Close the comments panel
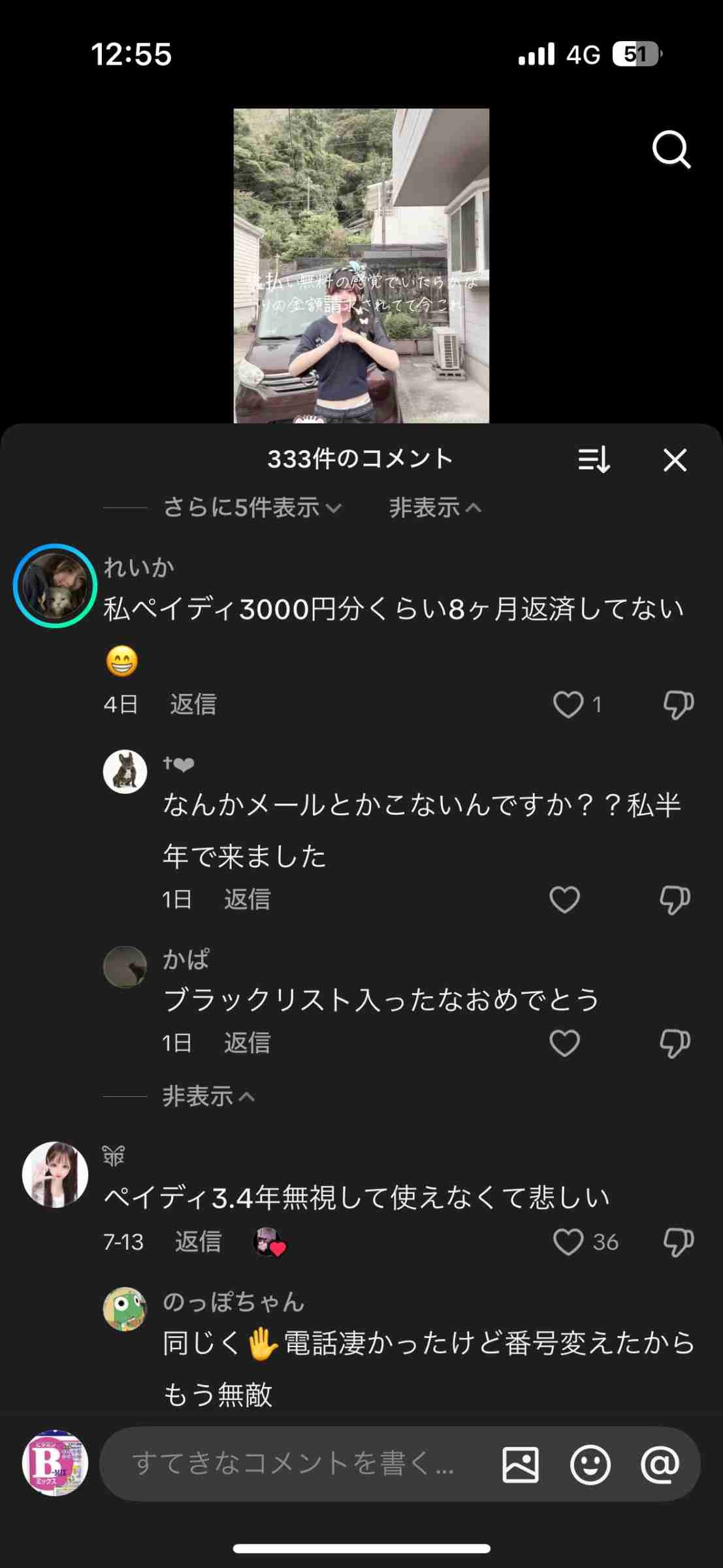This screenshot has height=1568, width=723. click(x=675, y=460)
